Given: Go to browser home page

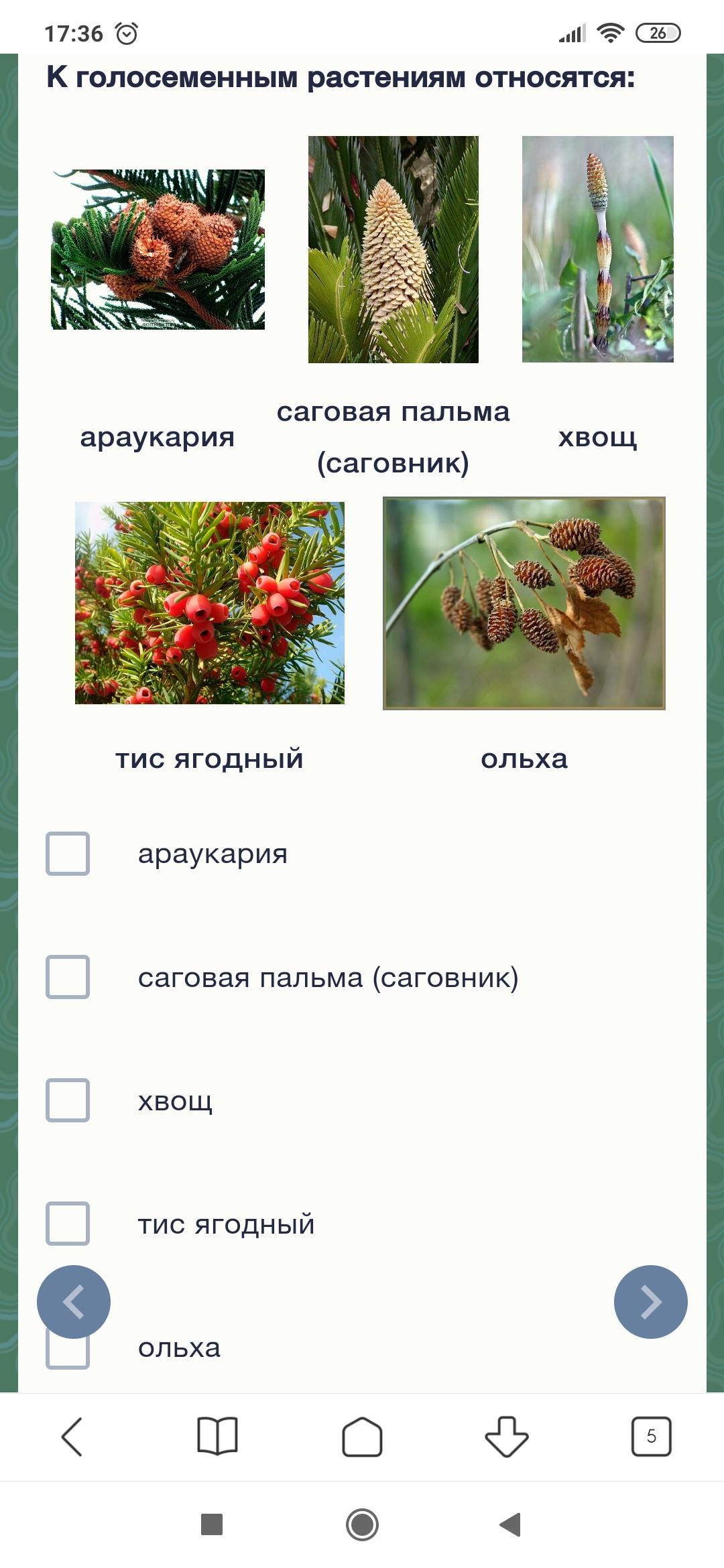Looking at the screenshot, I should pyautogui.click(x=362, y=1437).
